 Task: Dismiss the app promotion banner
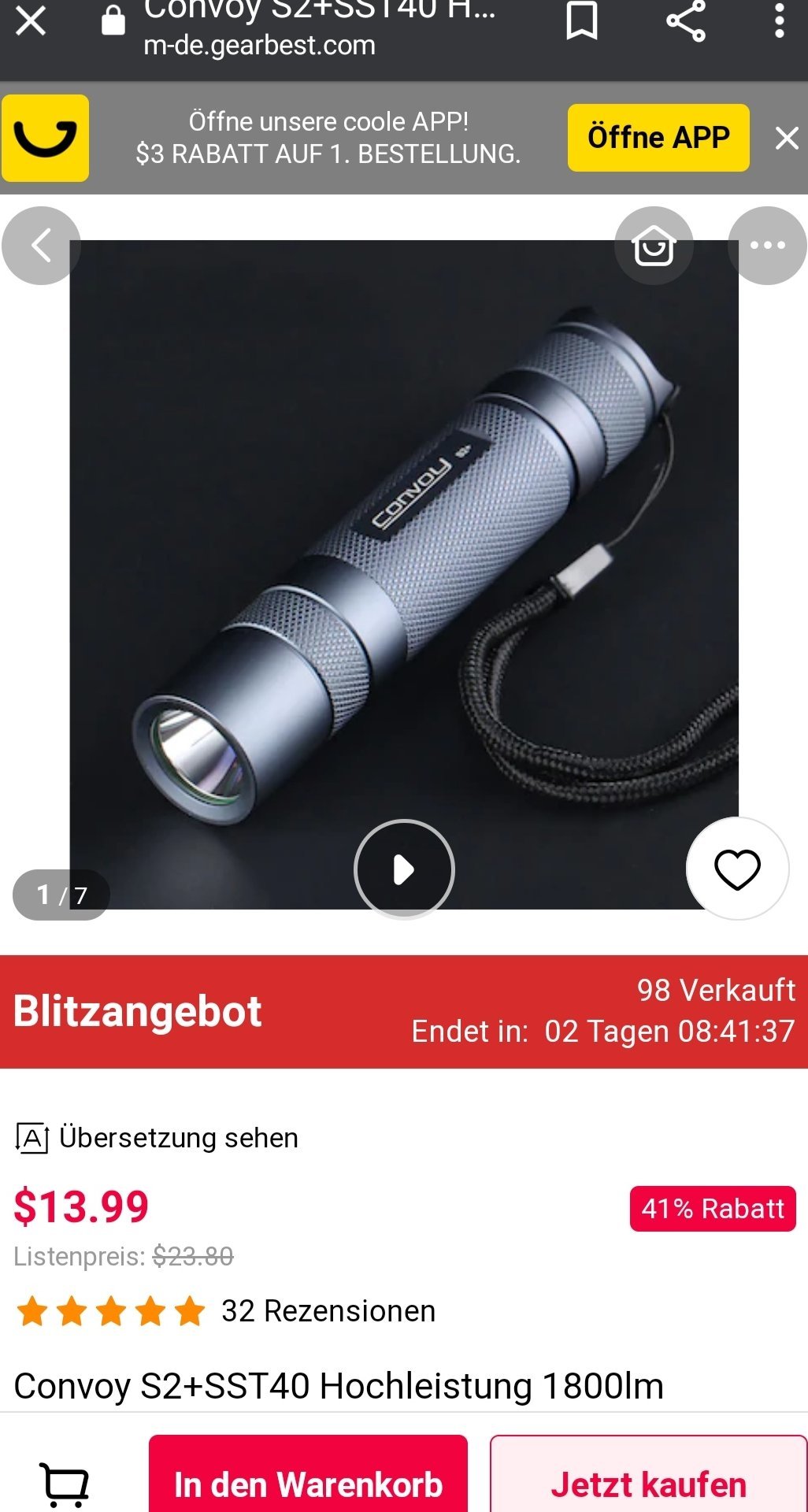787,138
